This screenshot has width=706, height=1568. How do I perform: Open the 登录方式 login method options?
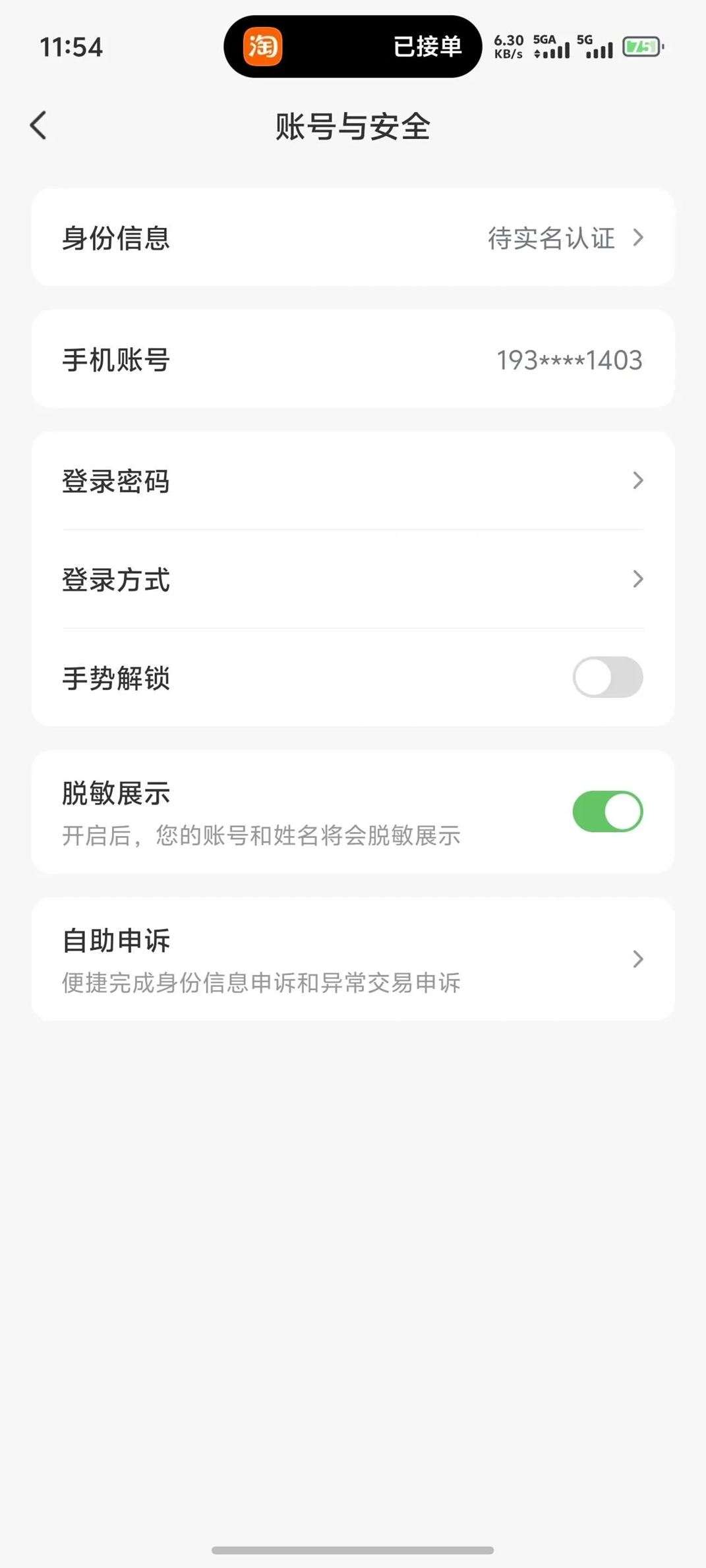tap(353, 580)
